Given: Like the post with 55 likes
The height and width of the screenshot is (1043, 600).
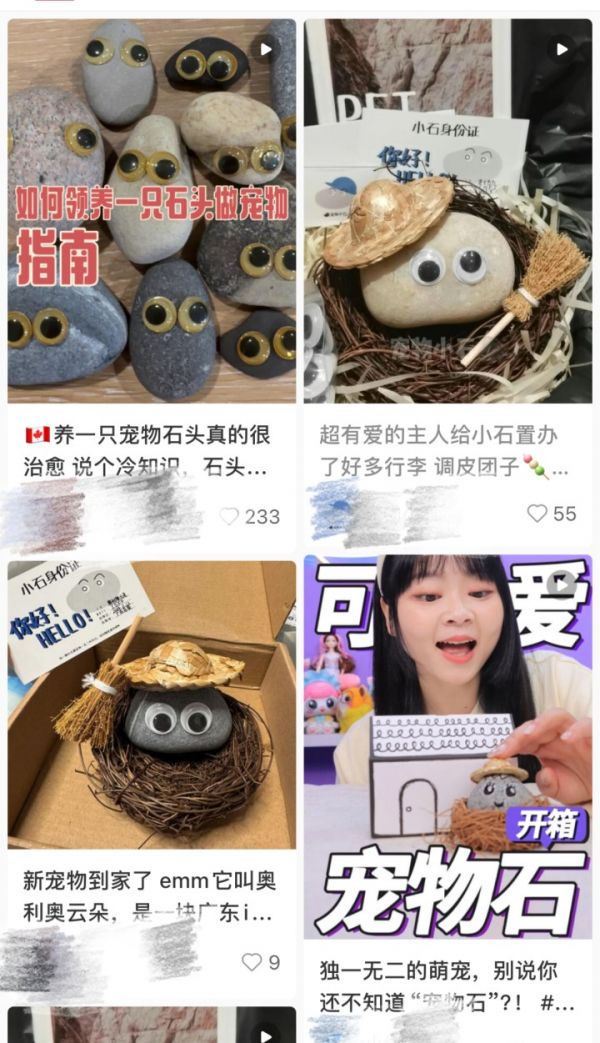Looking at the screenshot, I should [538, 513].
